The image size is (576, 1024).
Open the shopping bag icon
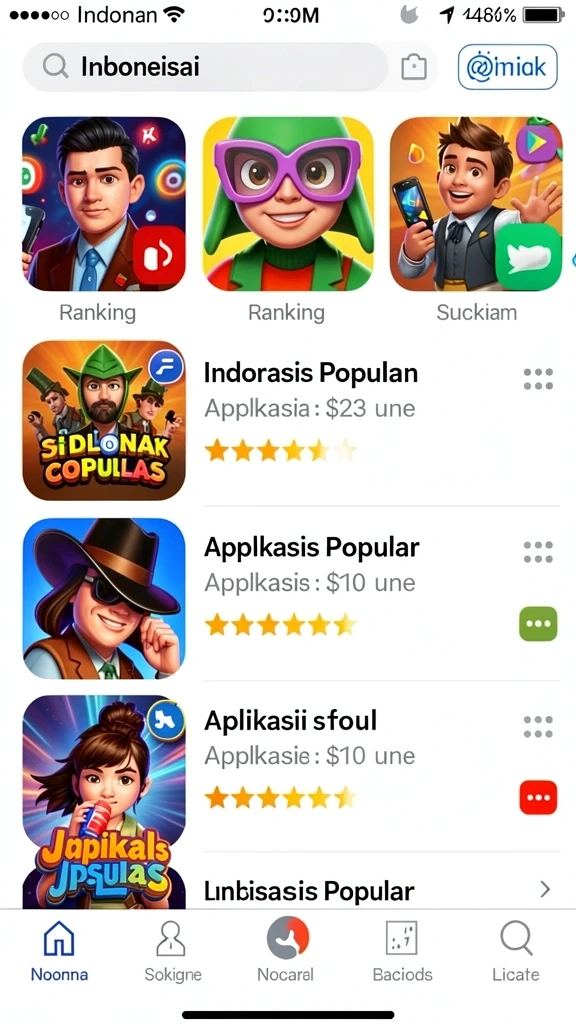pyautogui.click(x=413, y=67)
